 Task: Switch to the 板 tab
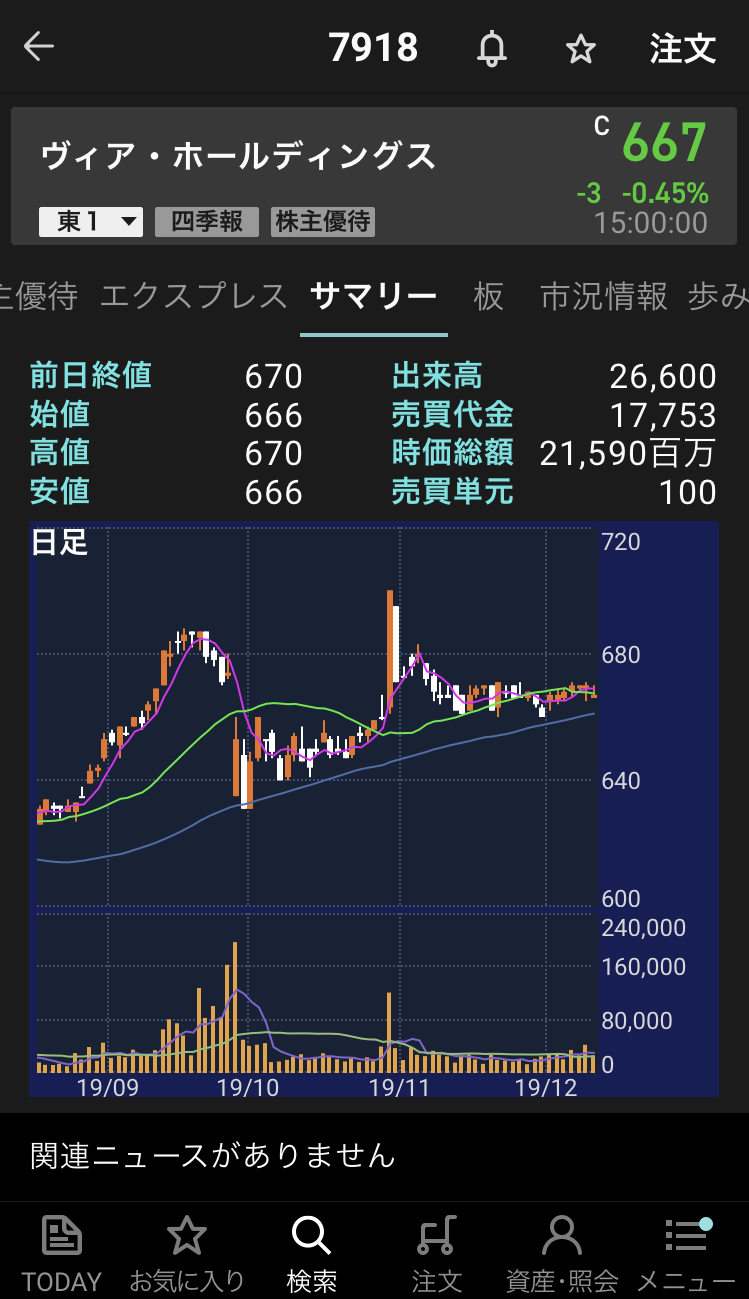point(489,296)
